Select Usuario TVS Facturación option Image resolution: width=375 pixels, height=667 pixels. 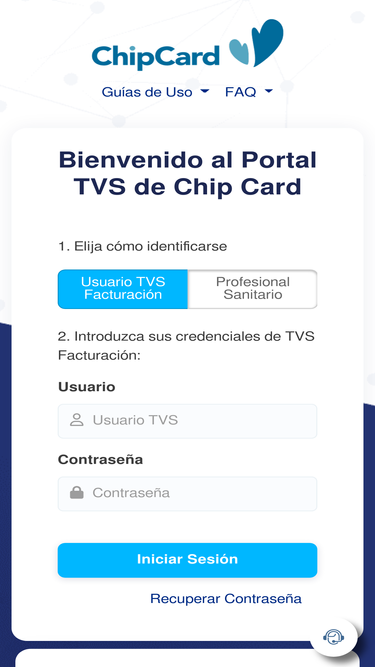[x=123, y=288]
